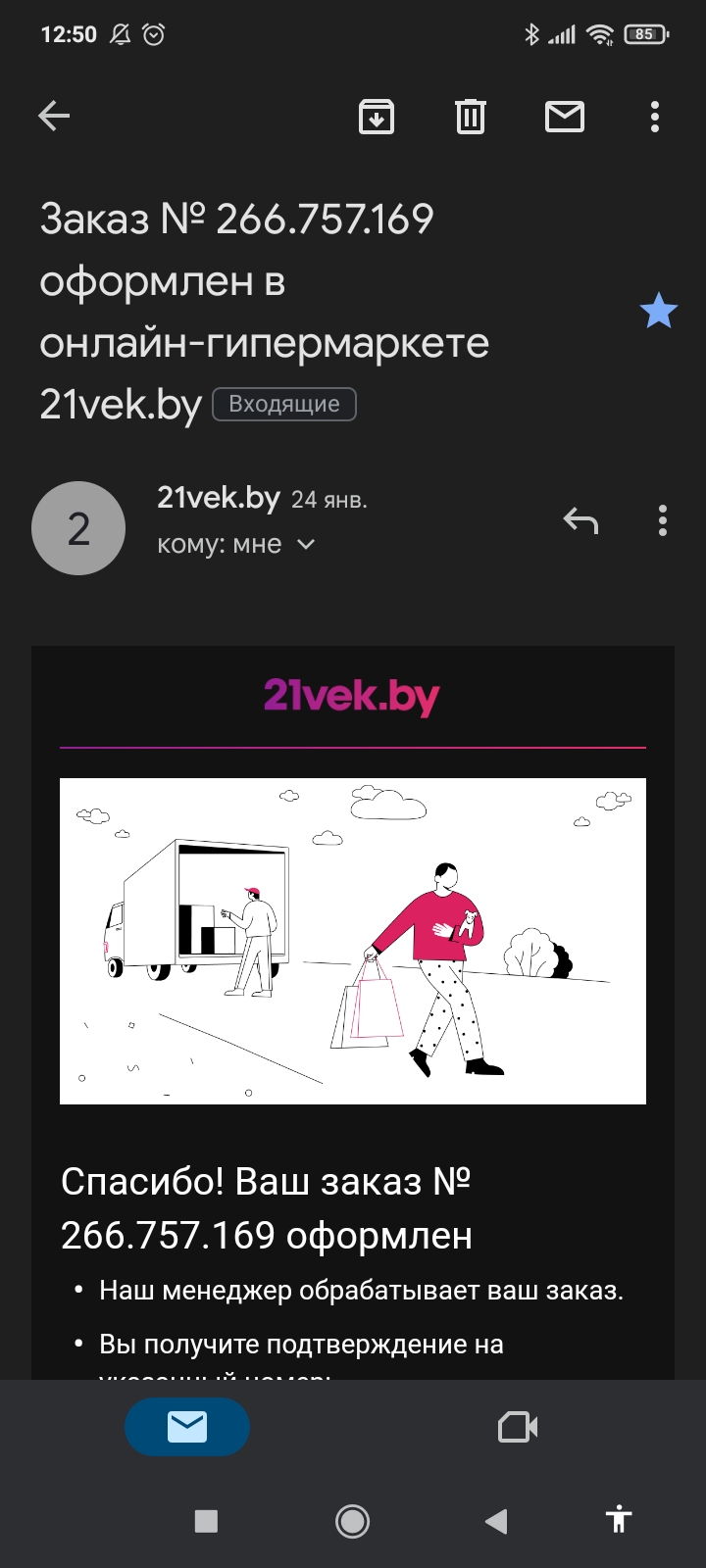The height and width of the screenshot is (1568, 706).
Task: Open the top-right overflow menu
Action: 655,117
